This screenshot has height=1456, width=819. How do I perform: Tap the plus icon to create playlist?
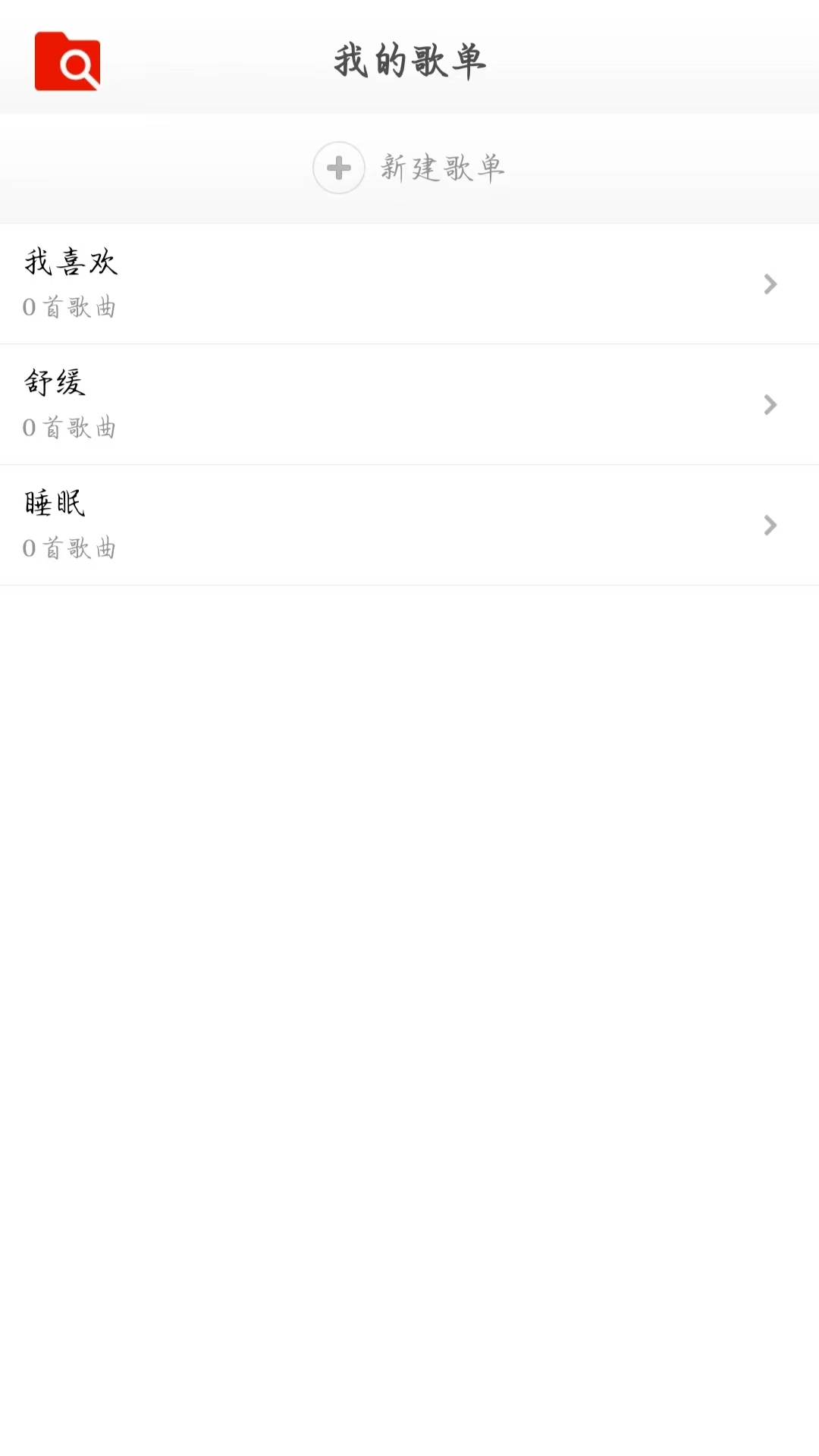coord(337,168)
